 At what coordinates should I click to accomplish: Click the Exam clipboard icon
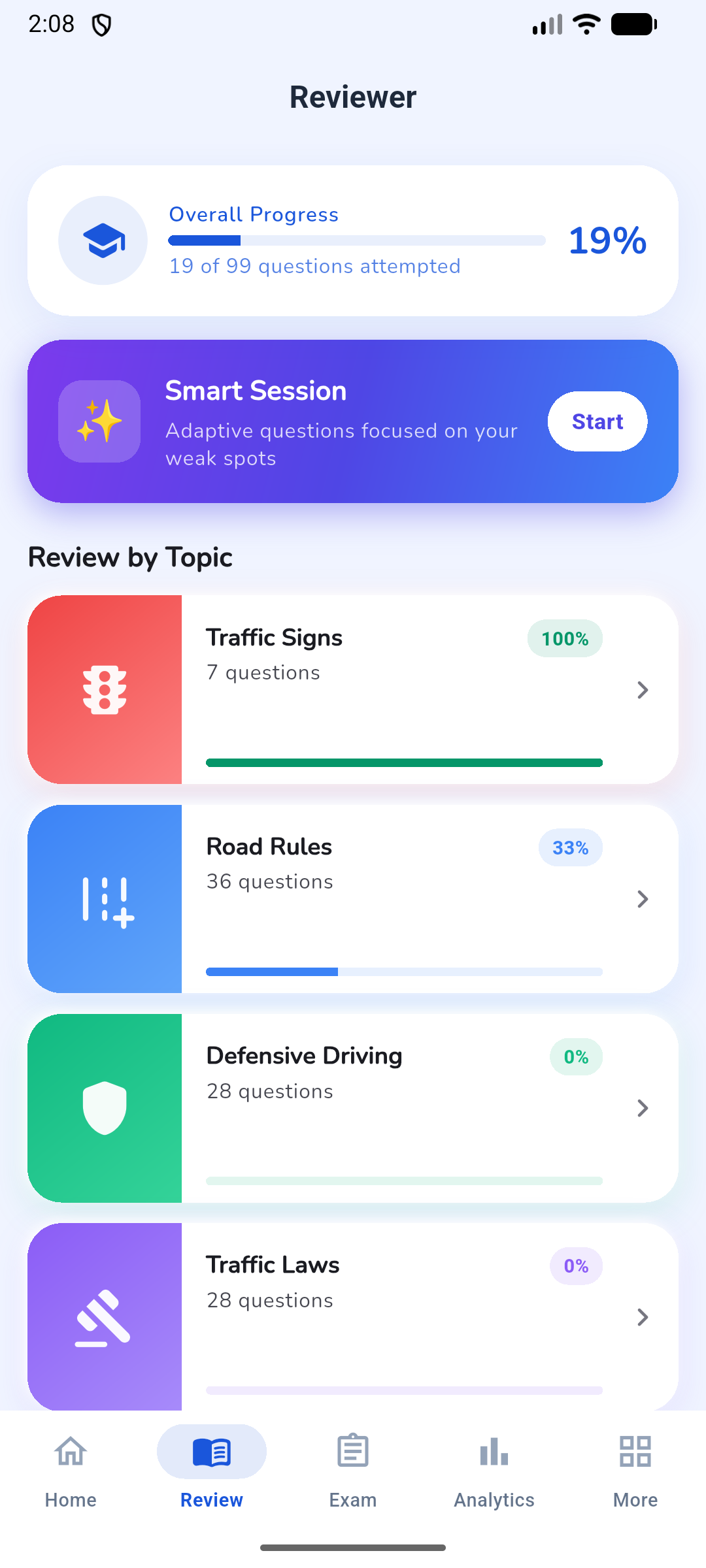(352, 1452)
